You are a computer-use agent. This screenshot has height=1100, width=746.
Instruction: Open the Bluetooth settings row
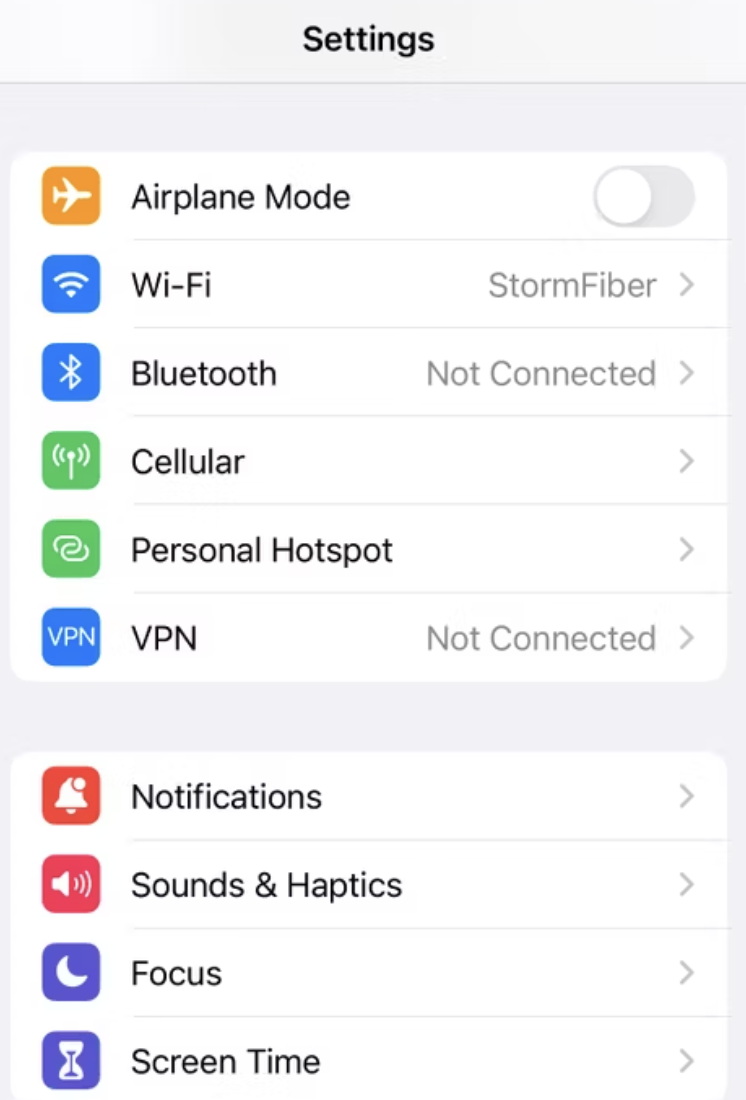(370, 374)
